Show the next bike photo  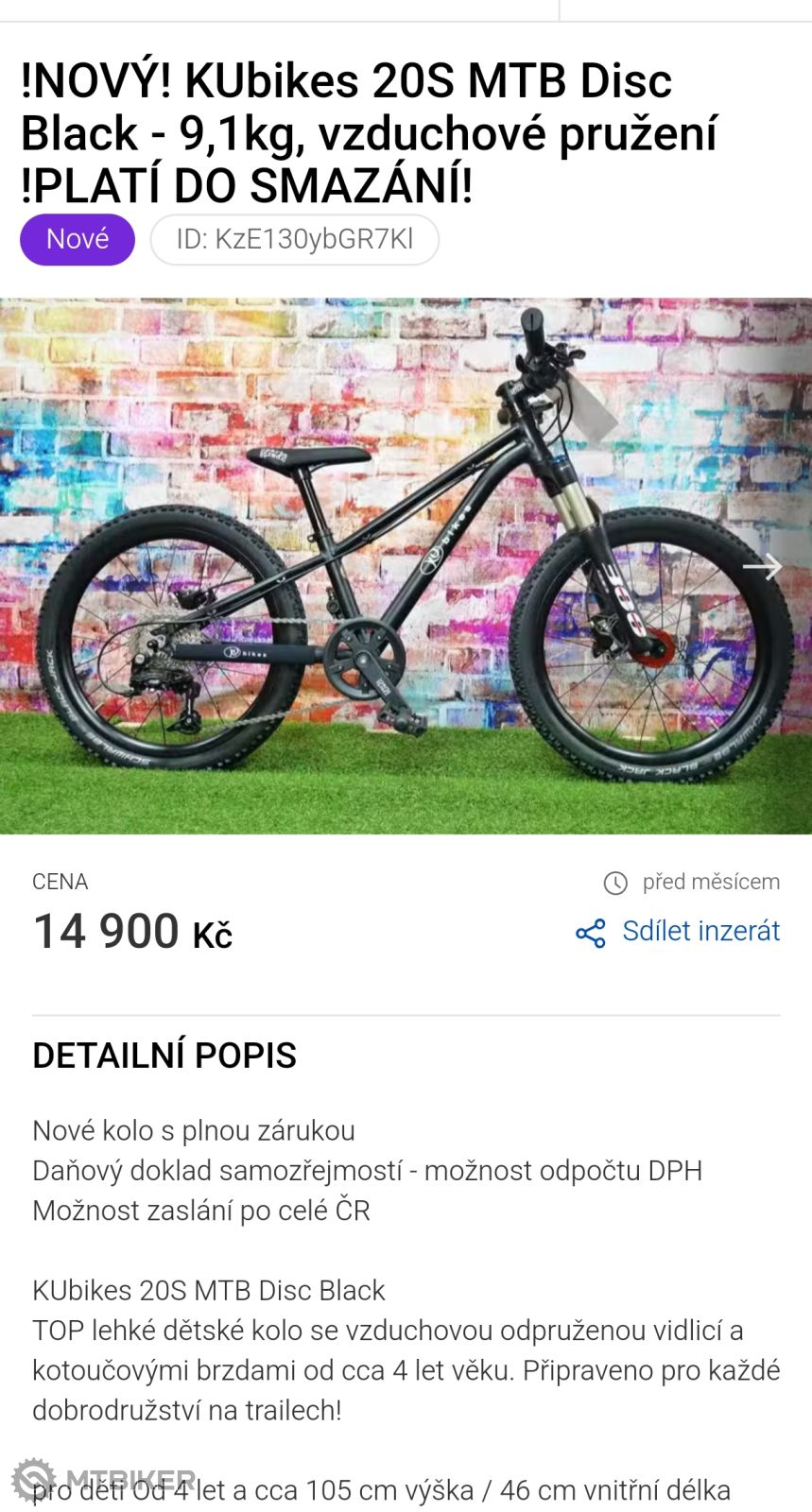(x=762, y=566)
